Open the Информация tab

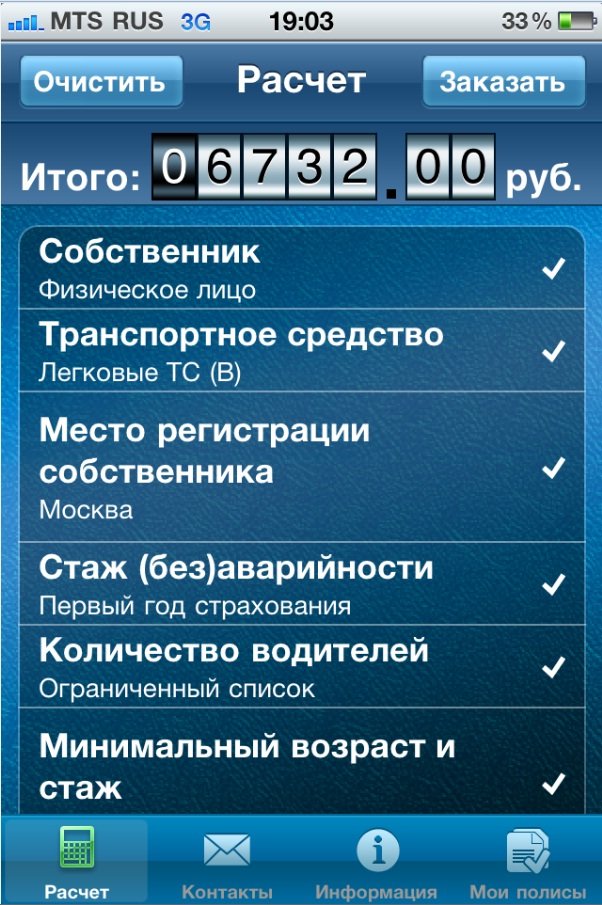click(376, 862)
